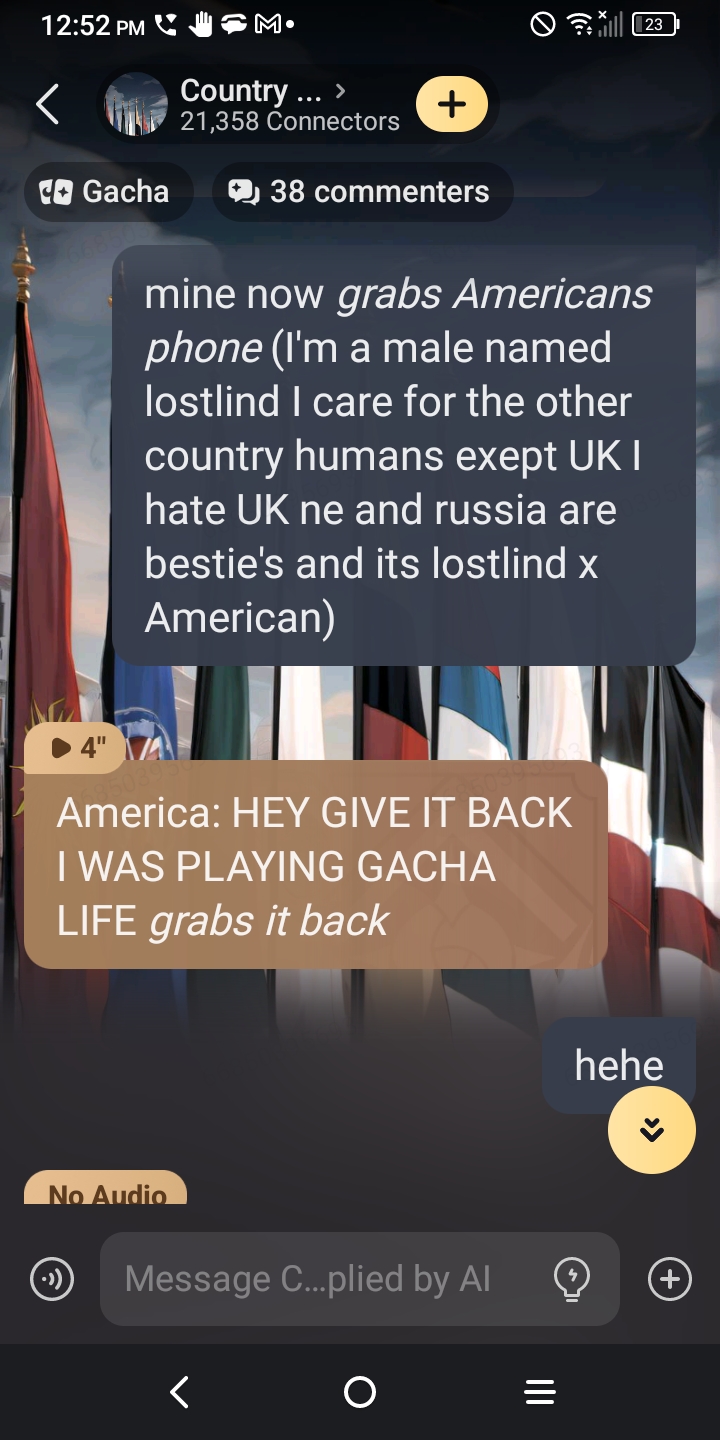Go back using the top-left arrow

pos(47,104)
